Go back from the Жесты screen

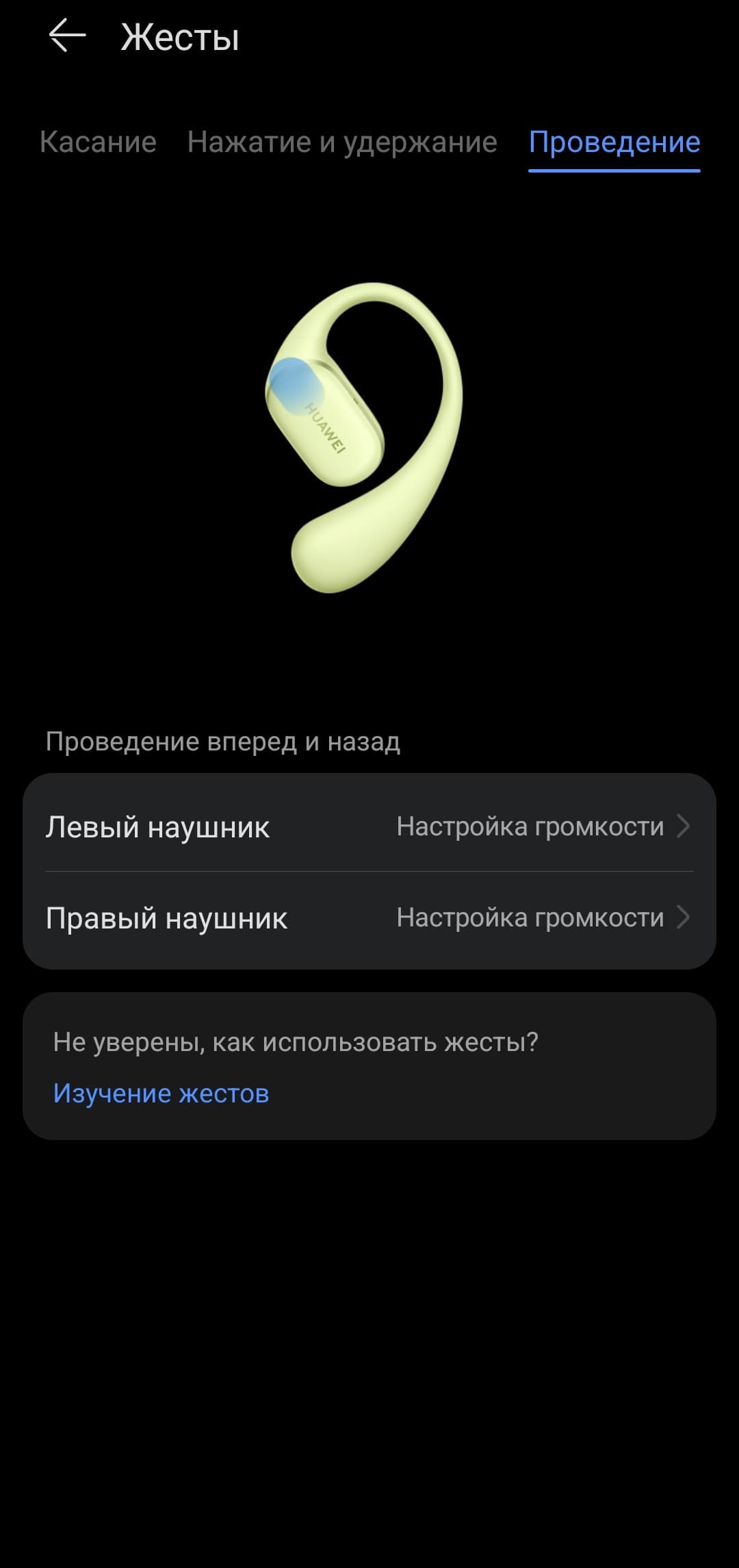pos(67,36)
